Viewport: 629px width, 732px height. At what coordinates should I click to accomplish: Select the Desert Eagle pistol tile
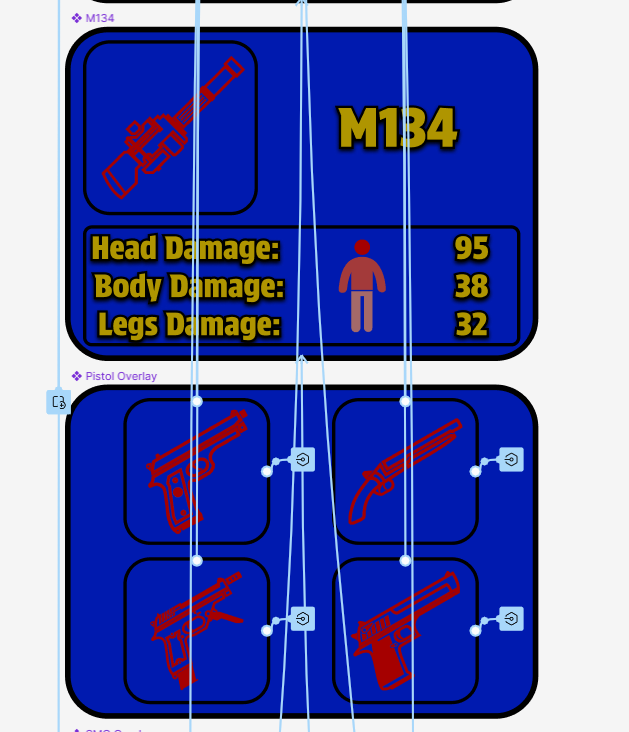pos(405,630)
